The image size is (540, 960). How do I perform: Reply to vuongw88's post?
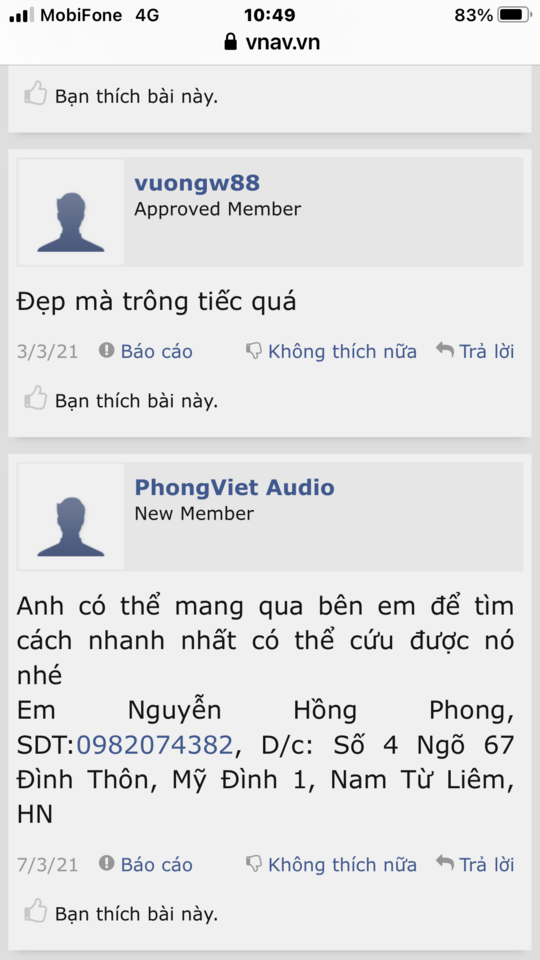475,351
